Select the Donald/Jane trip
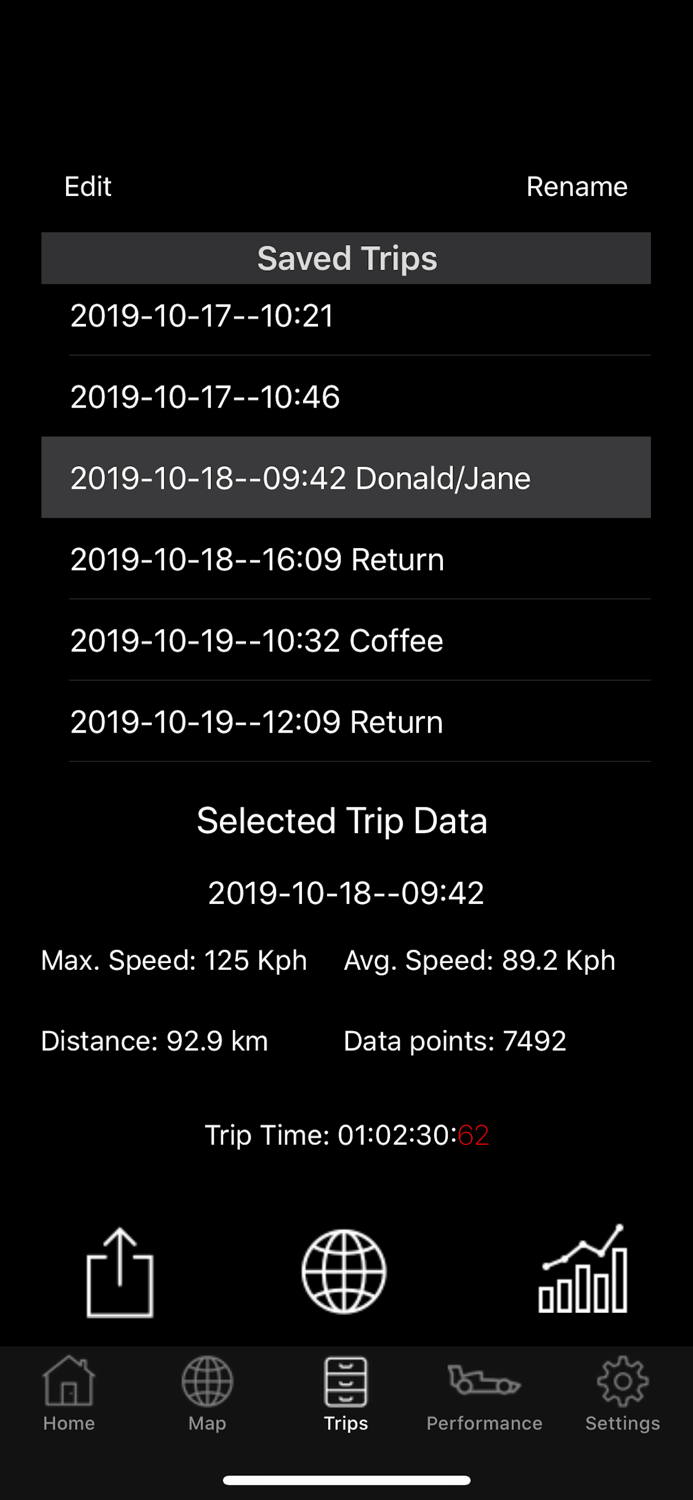The image size is (693, 1500). [x=345, y=478]
